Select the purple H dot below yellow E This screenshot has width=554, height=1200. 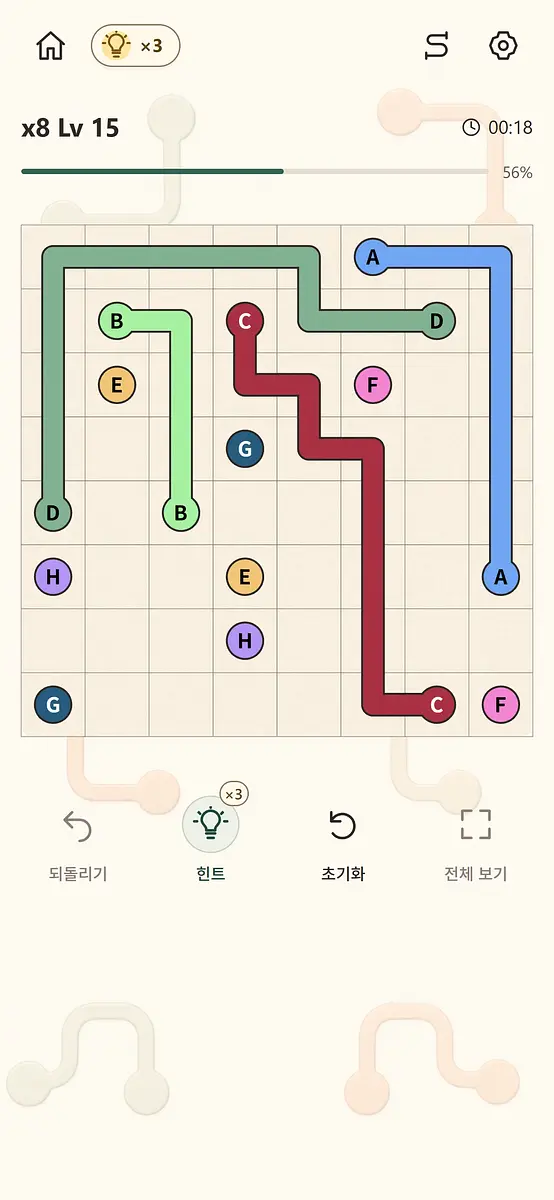point(245,640)
